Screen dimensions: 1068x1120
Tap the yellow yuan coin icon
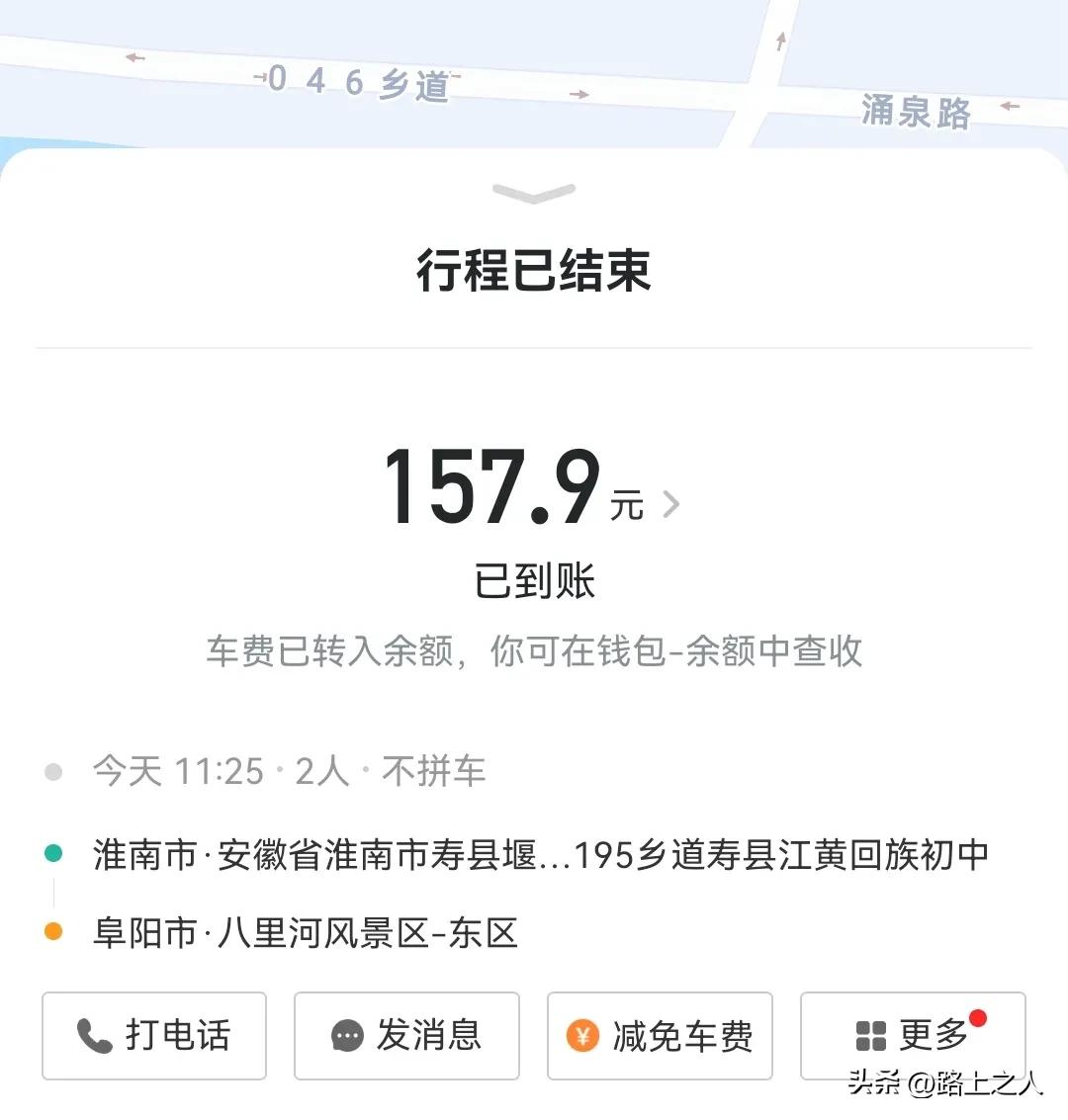click(x=585, y=1037)
